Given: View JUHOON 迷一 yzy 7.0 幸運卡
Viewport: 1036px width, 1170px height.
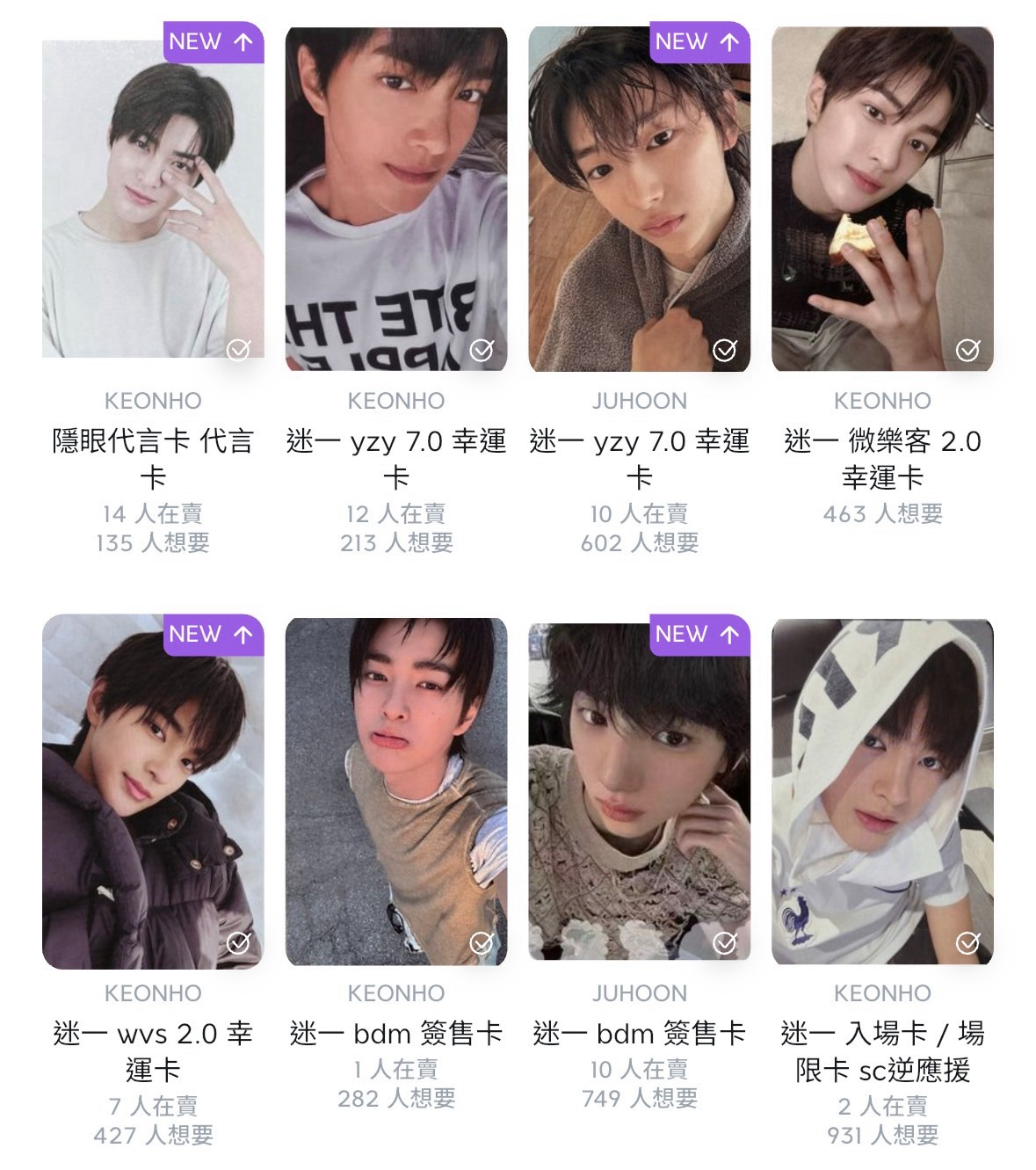Looking at the screenshot, I should click(x=639, y=198).
